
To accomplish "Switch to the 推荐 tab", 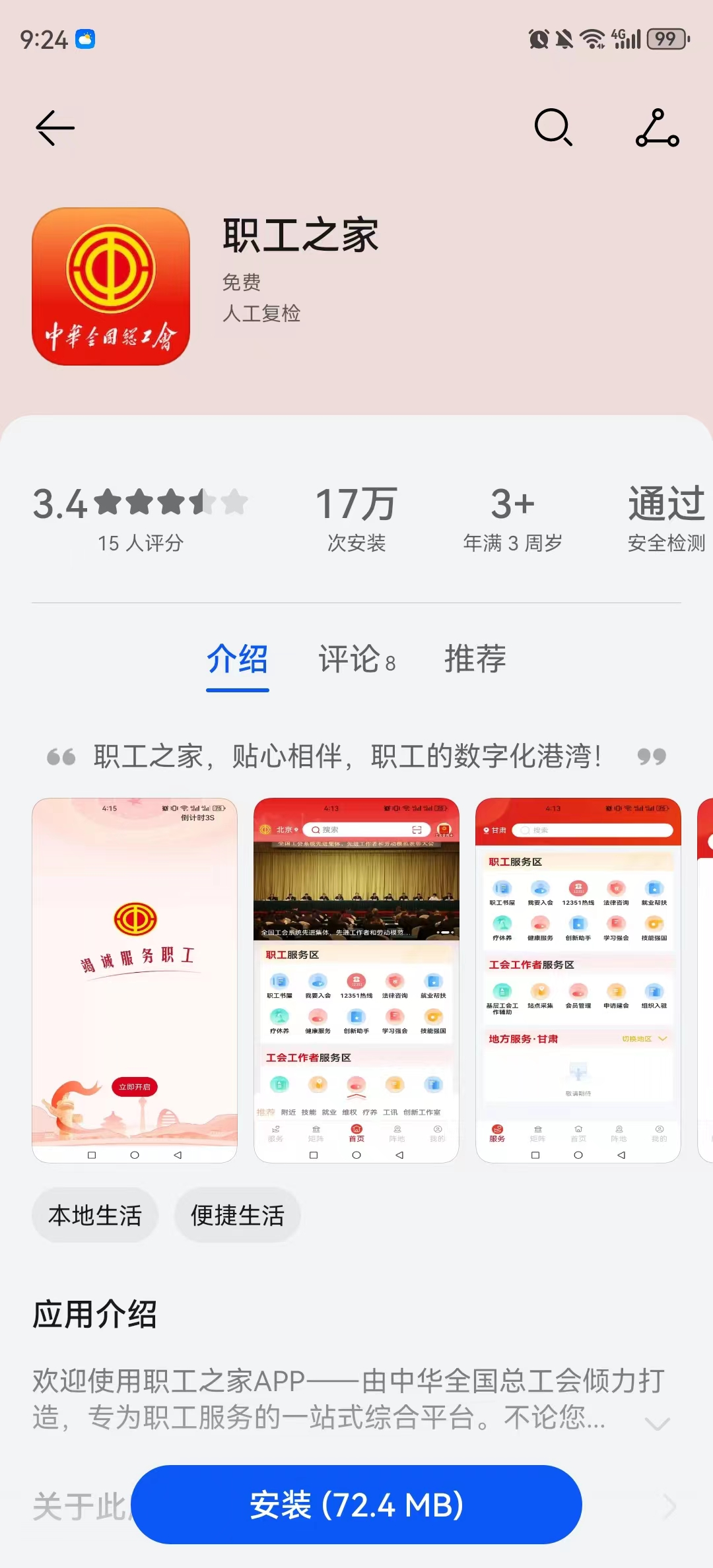I will click(475, 659).
